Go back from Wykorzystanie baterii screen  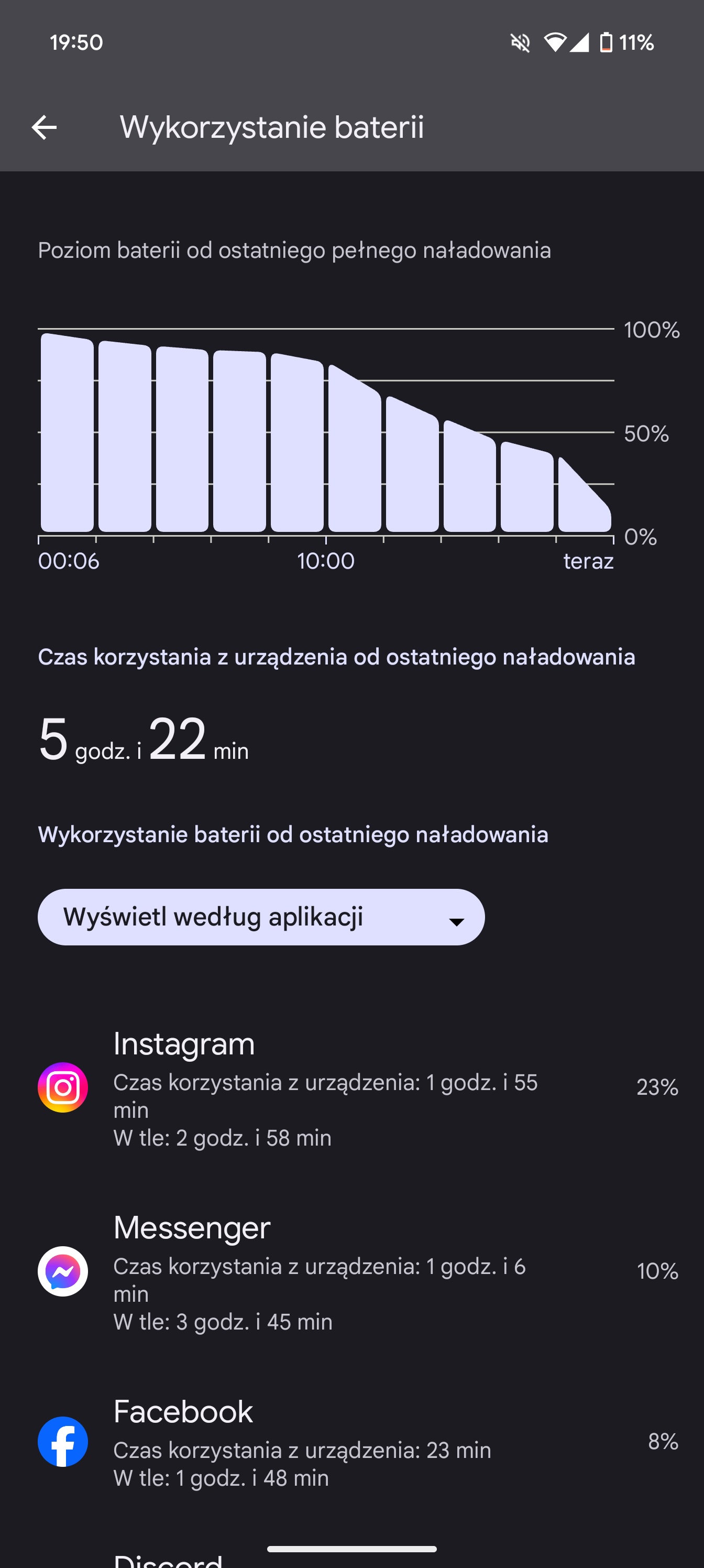coord(44,127)
